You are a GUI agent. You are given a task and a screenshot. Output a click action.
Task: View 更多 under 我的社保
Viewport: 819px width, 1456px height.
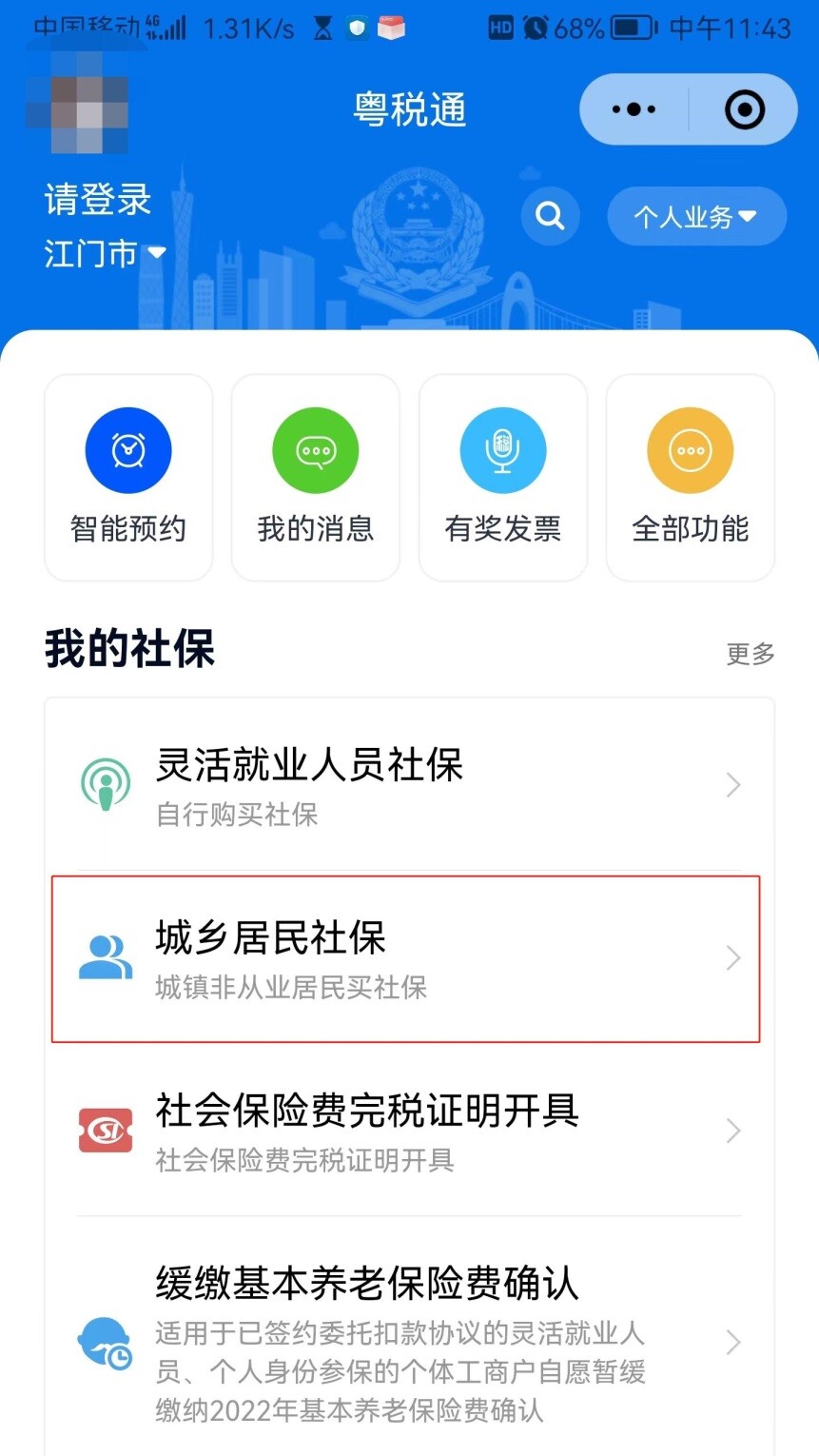pos(751,654)
